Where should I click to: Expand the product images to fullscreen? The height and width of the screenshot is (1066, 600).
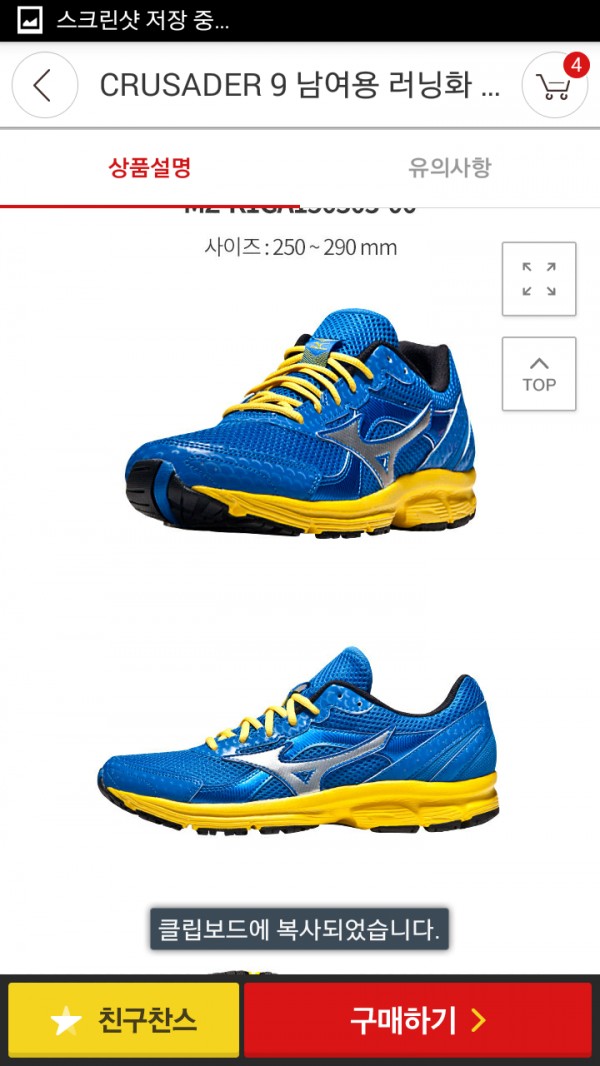pos(539,279)
